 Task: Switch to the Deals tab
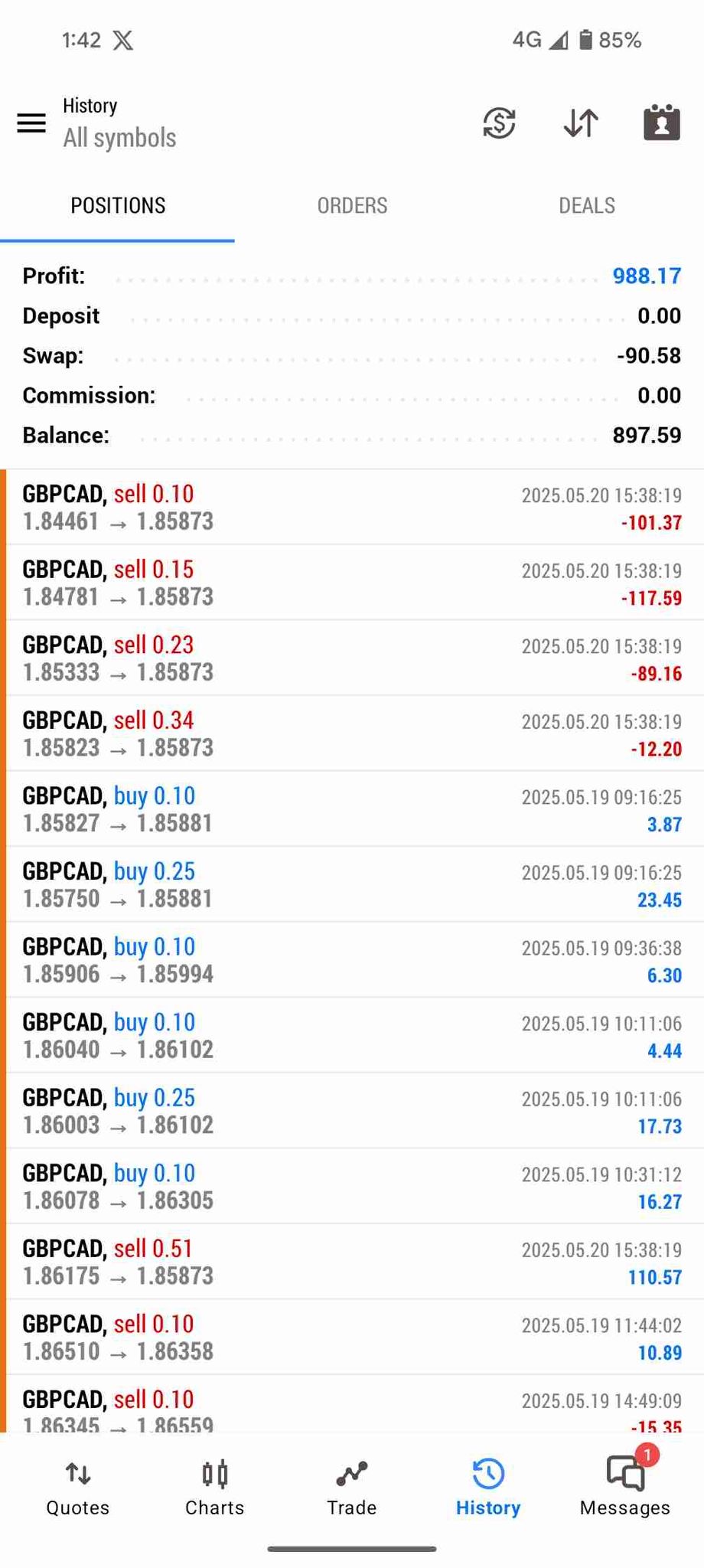click(587, 205)
